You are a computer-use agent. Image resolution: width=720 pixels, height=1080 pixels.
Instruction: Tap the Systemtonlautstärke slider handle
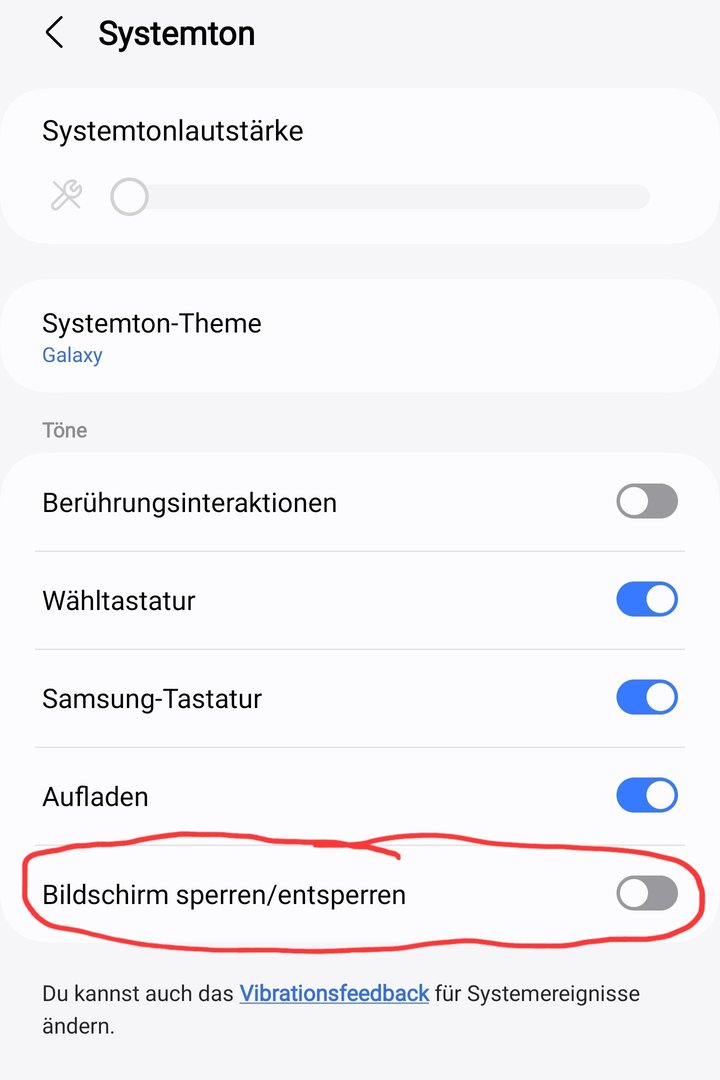point(129,197)
